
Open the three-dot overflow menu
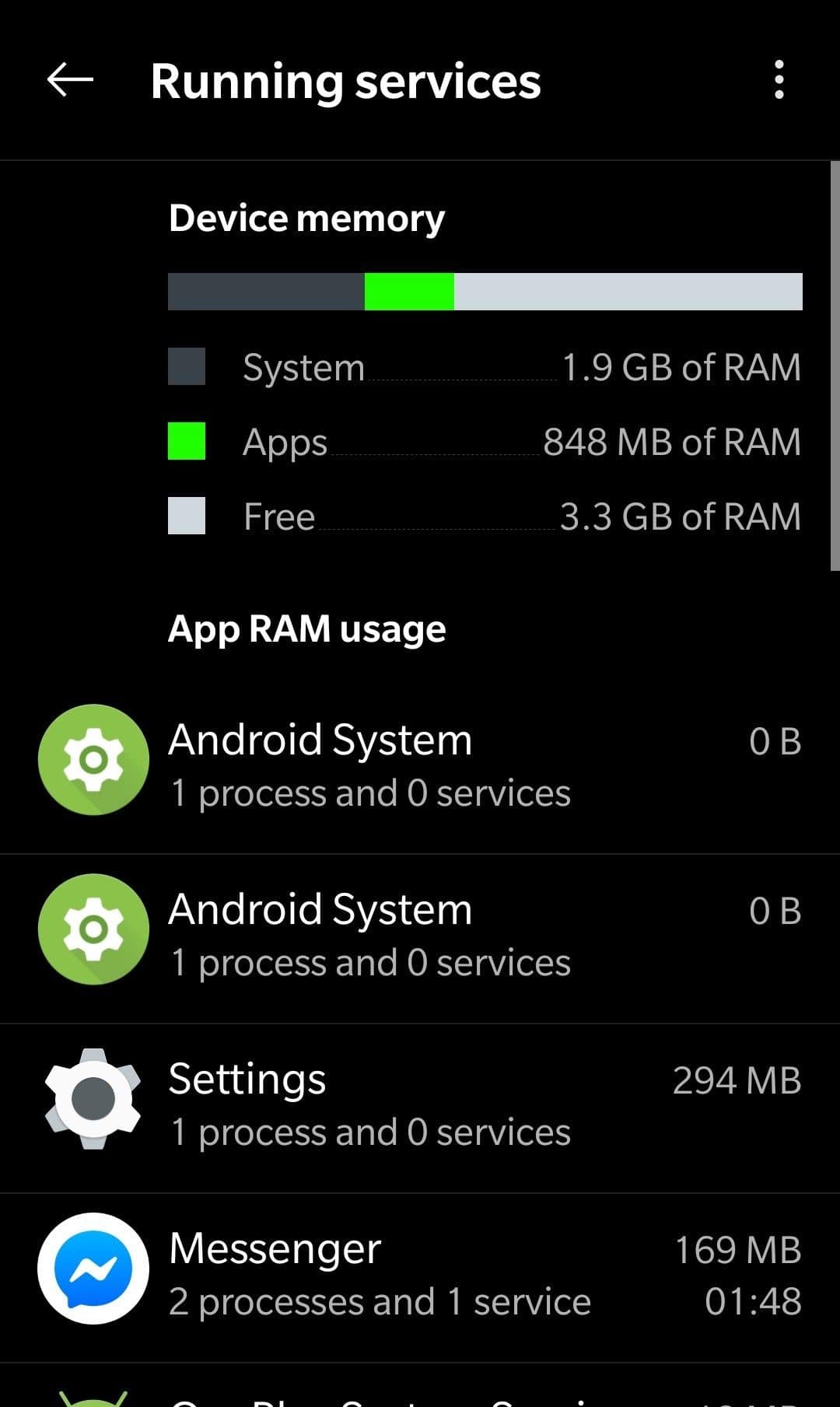779,79
